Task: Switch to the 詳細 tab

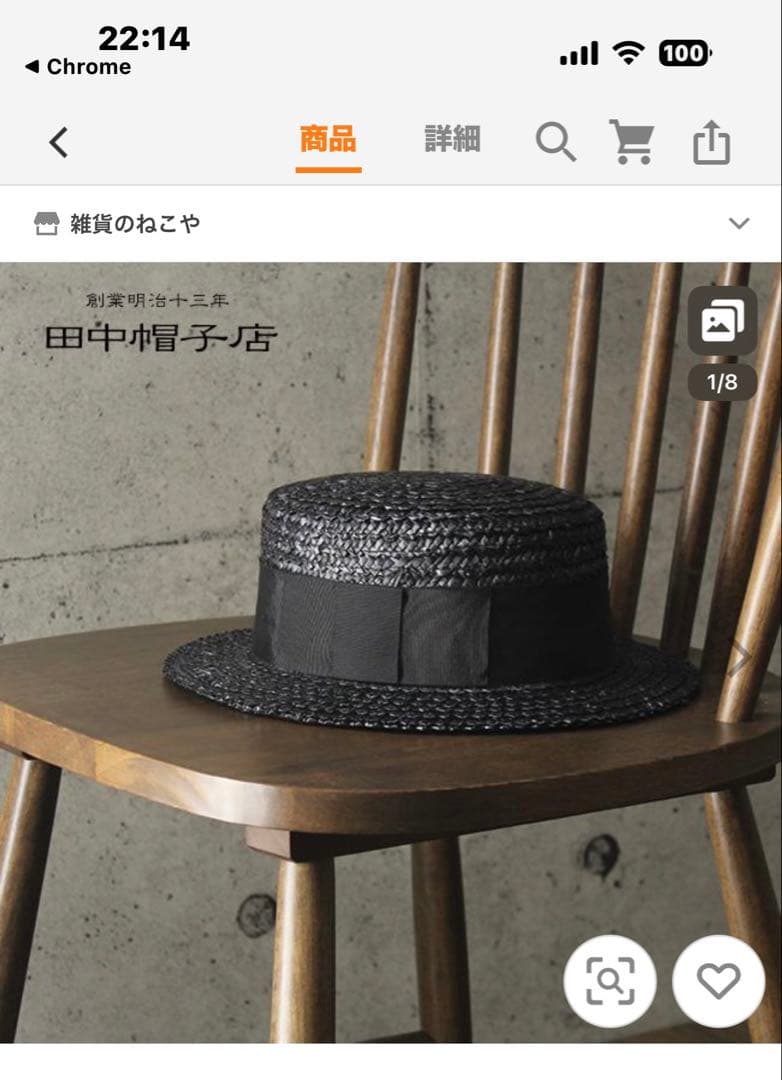Action: coord(452,140)
